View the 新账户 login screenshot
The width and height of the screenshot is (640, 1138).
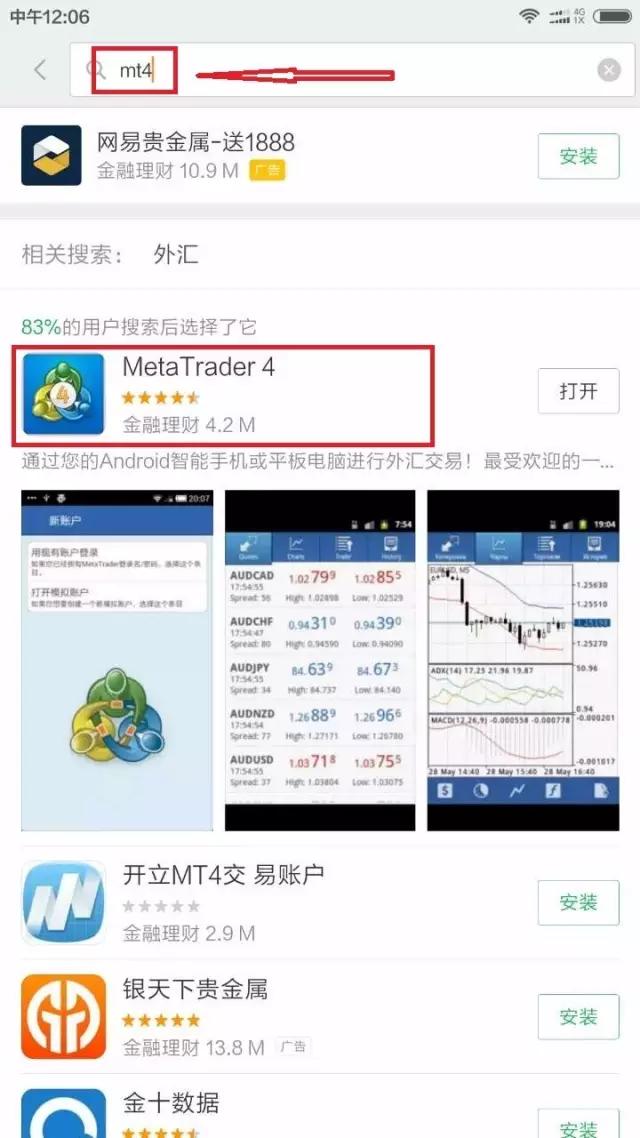117,660
